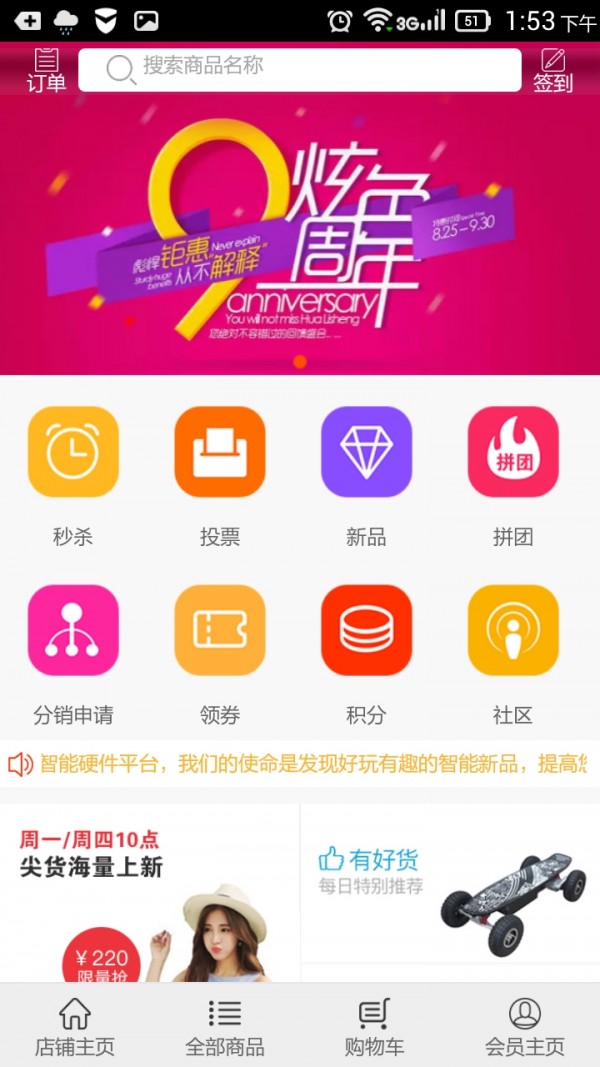Go to 会员主页 member tab

(525, 1027)
